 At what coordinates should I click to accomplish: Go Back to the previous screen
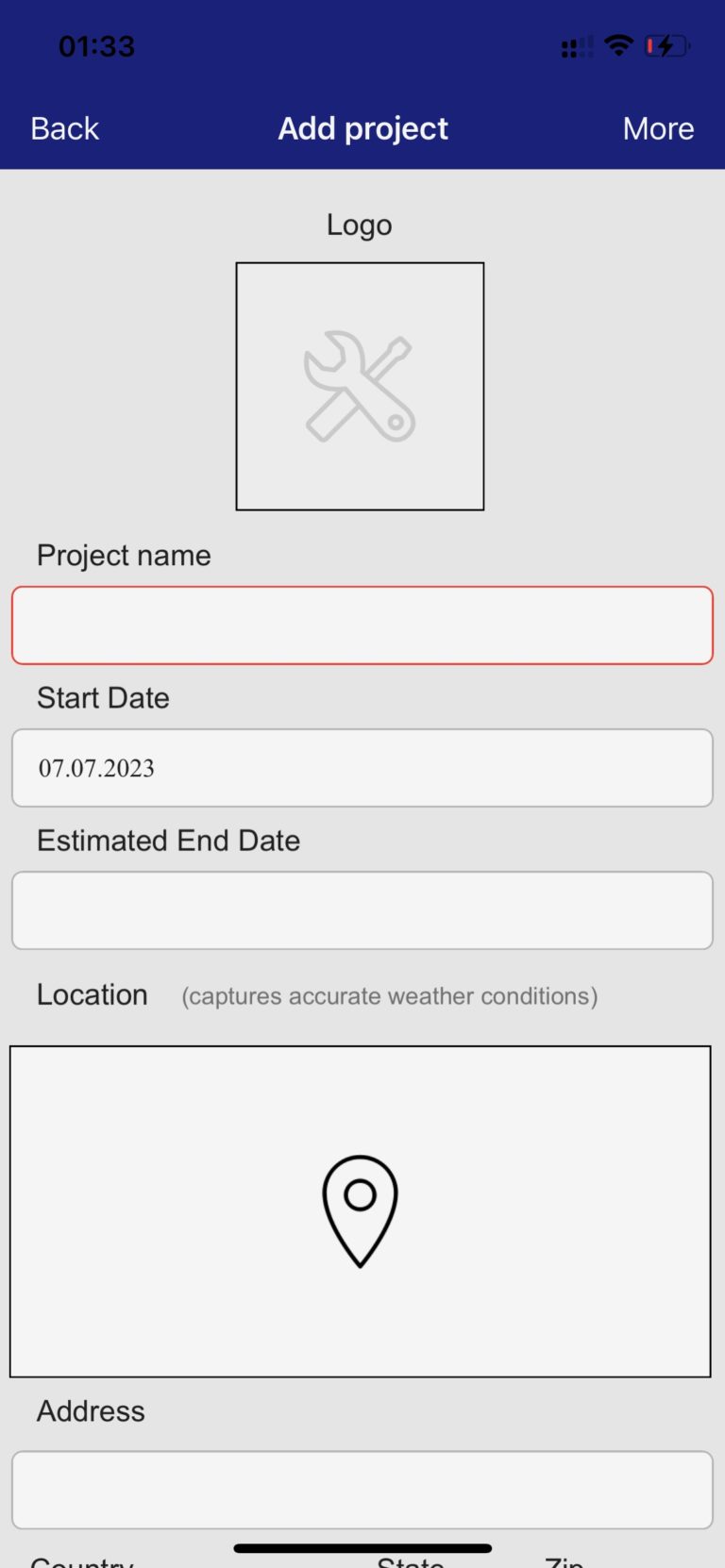pos(63,128)
